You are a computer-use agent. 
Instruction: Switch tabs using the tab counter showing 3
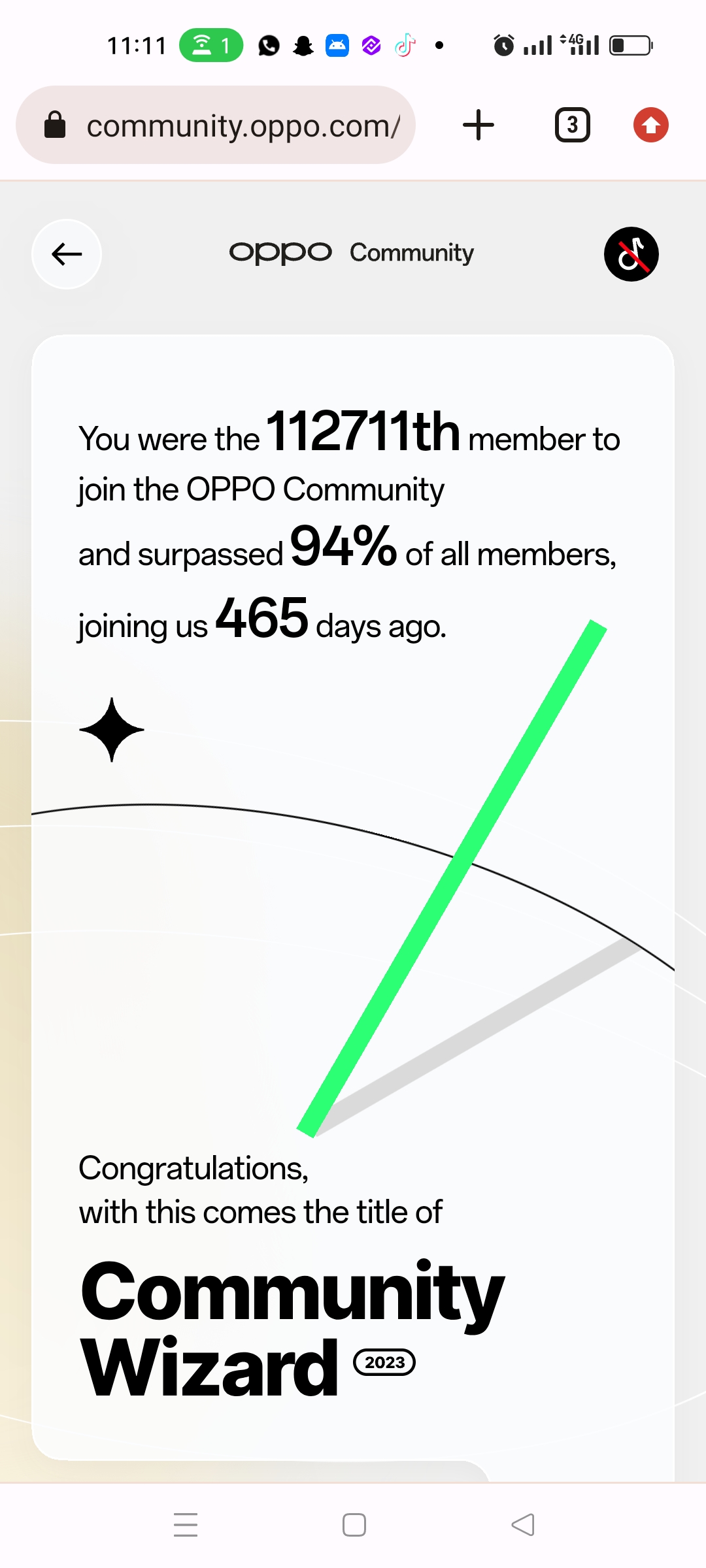[572, 125]
